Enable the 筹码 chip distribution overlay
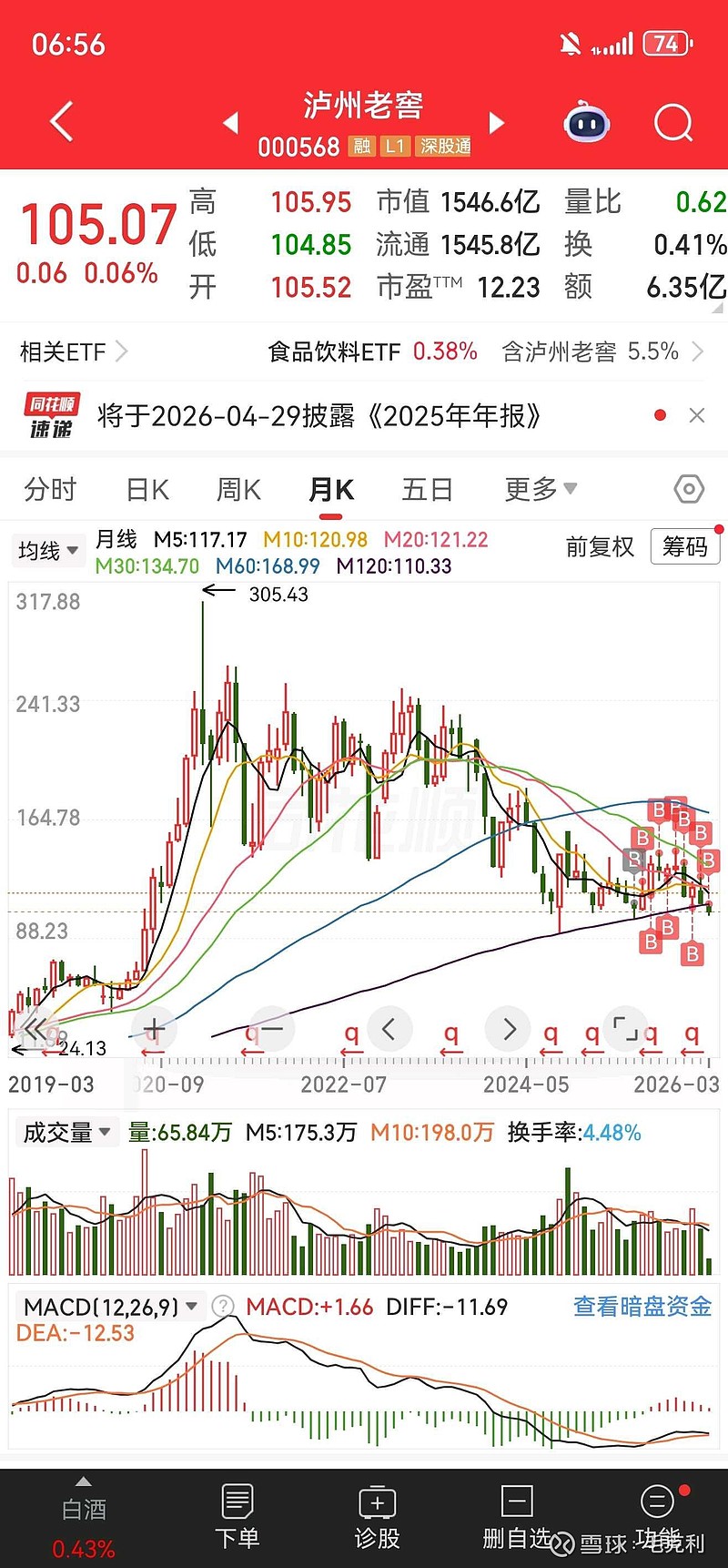The image size is (728, 1568). pyautogui.click(x=684, y=545)
